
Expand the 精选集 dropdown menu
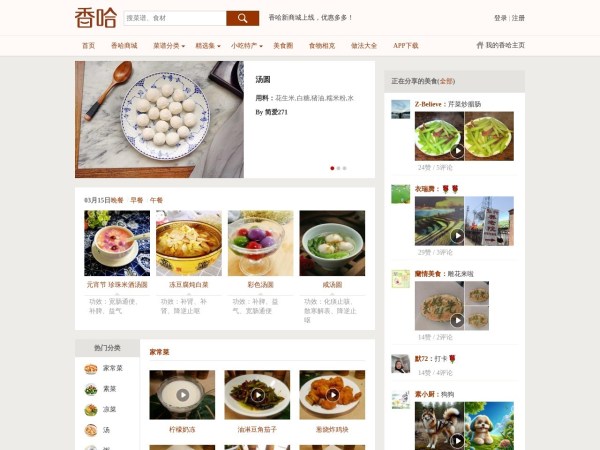pyautogui.click(x=207, y=46)
